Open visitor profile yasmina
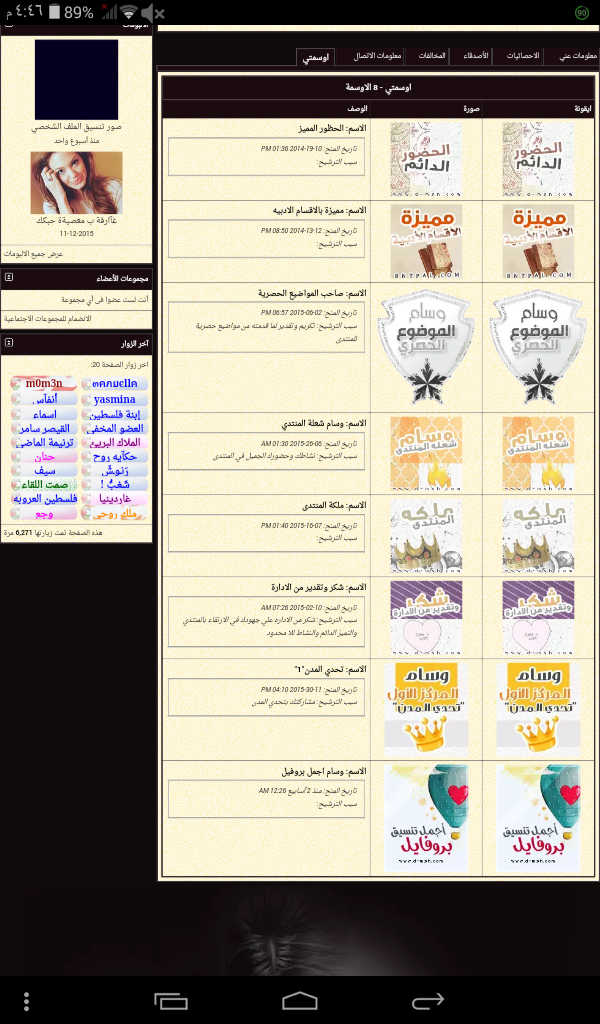Viewport: 600px width, 1024px height. coord(114,399)
